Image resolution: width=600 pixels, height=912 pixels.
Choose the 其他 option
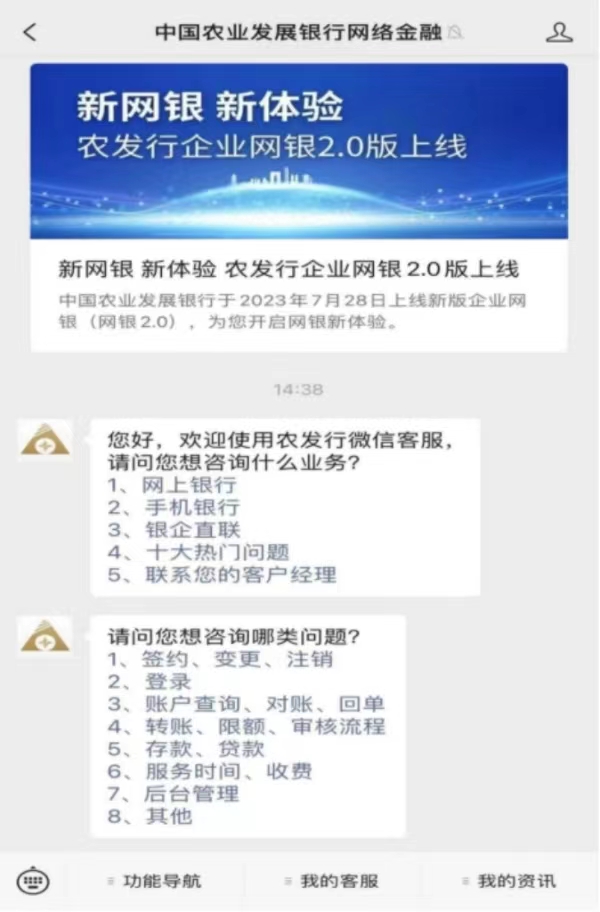point(166,816)
